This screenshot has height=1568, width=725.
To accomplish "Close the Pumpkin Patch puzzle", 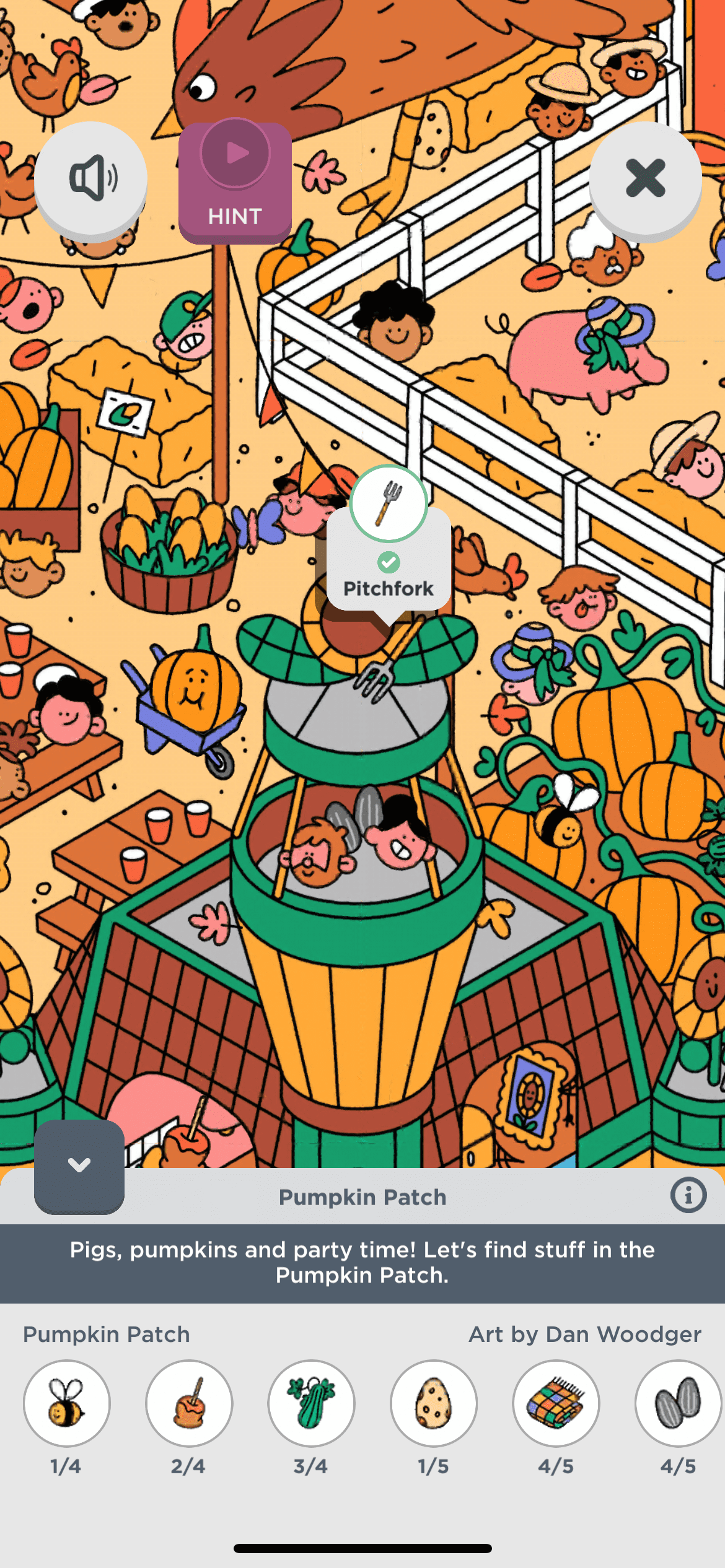I will pyautogui.click(x=645, y=178).
